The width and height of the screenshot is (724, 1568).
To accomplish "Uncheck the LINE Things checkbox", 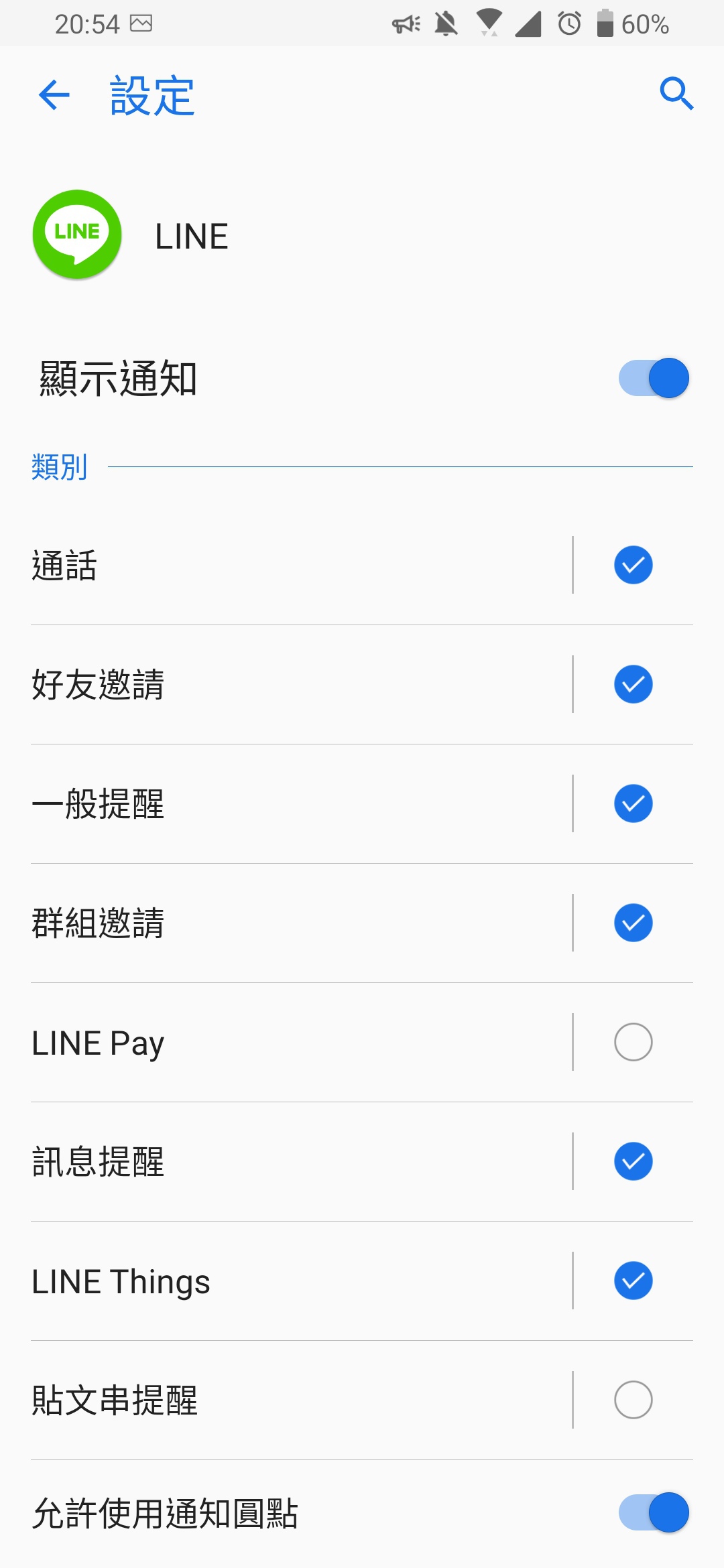I will 633,1281.
